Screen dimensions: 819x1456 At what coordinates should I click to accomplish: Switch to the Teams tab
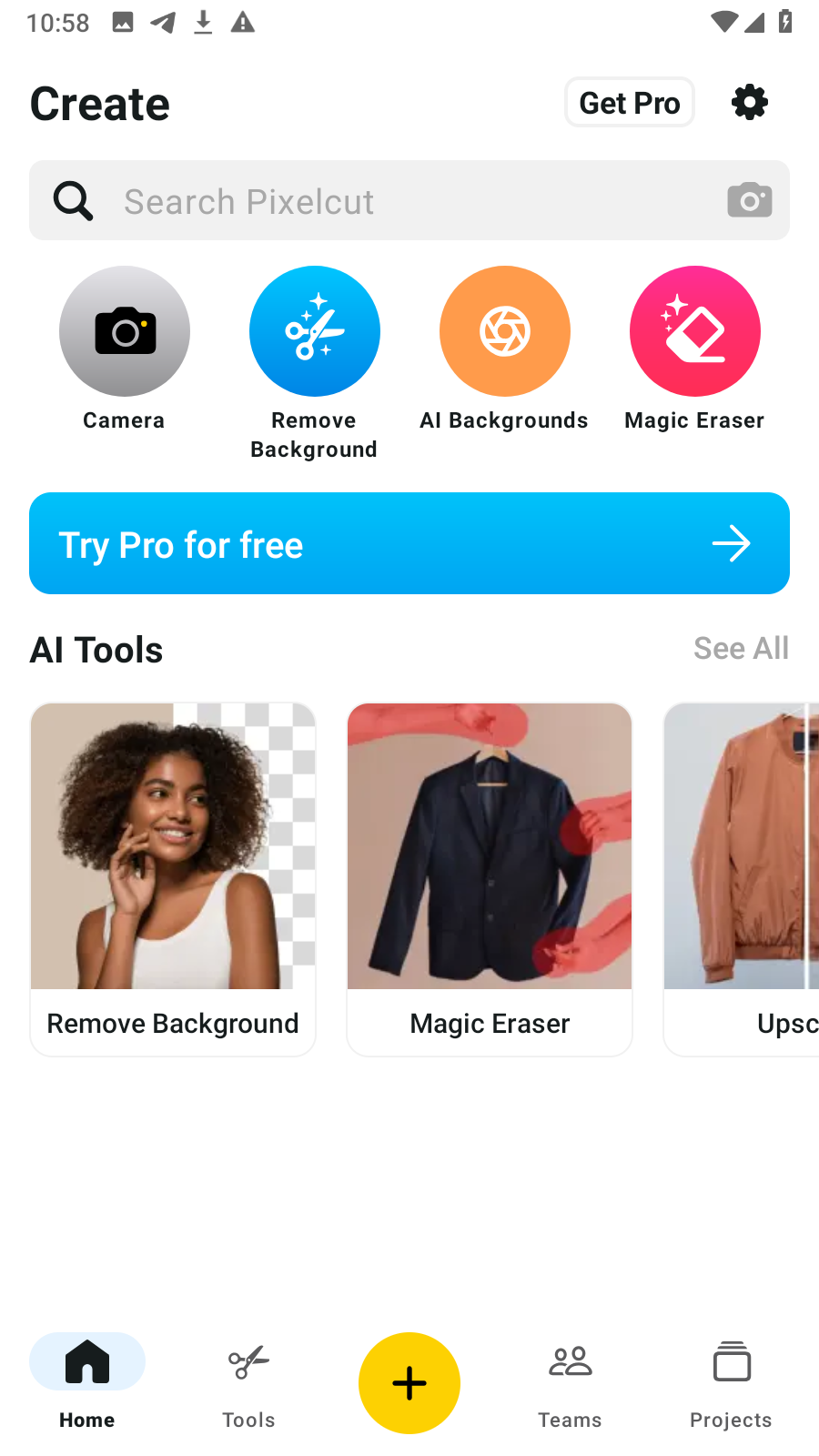(x=570, y=1381)
